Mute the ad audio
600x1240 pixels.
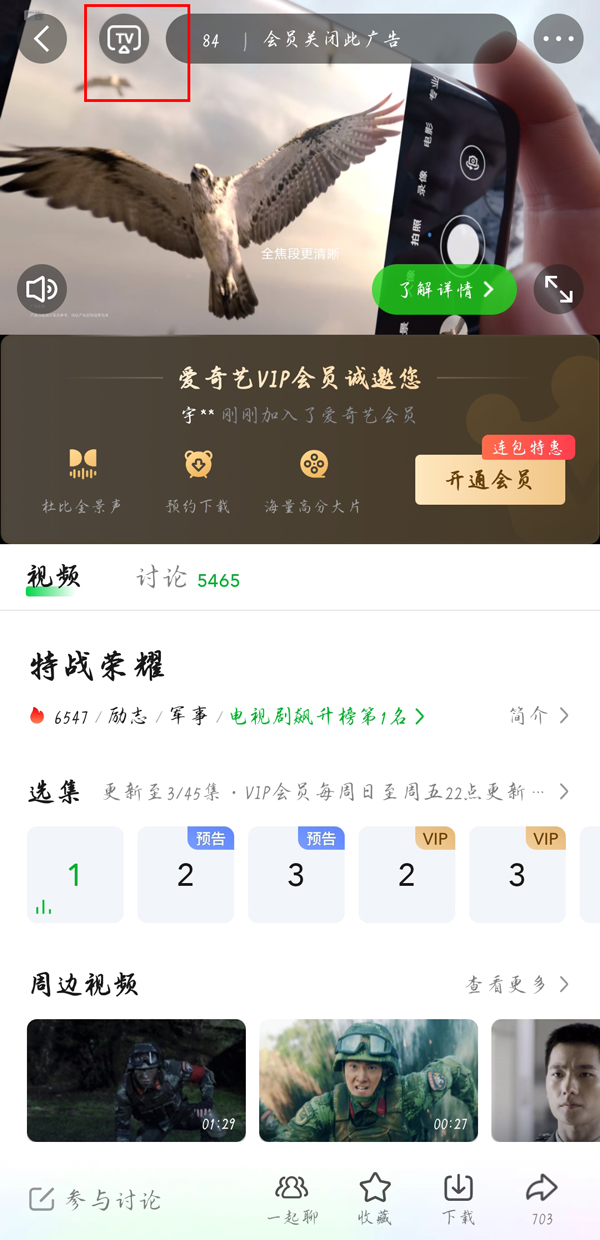42,290
